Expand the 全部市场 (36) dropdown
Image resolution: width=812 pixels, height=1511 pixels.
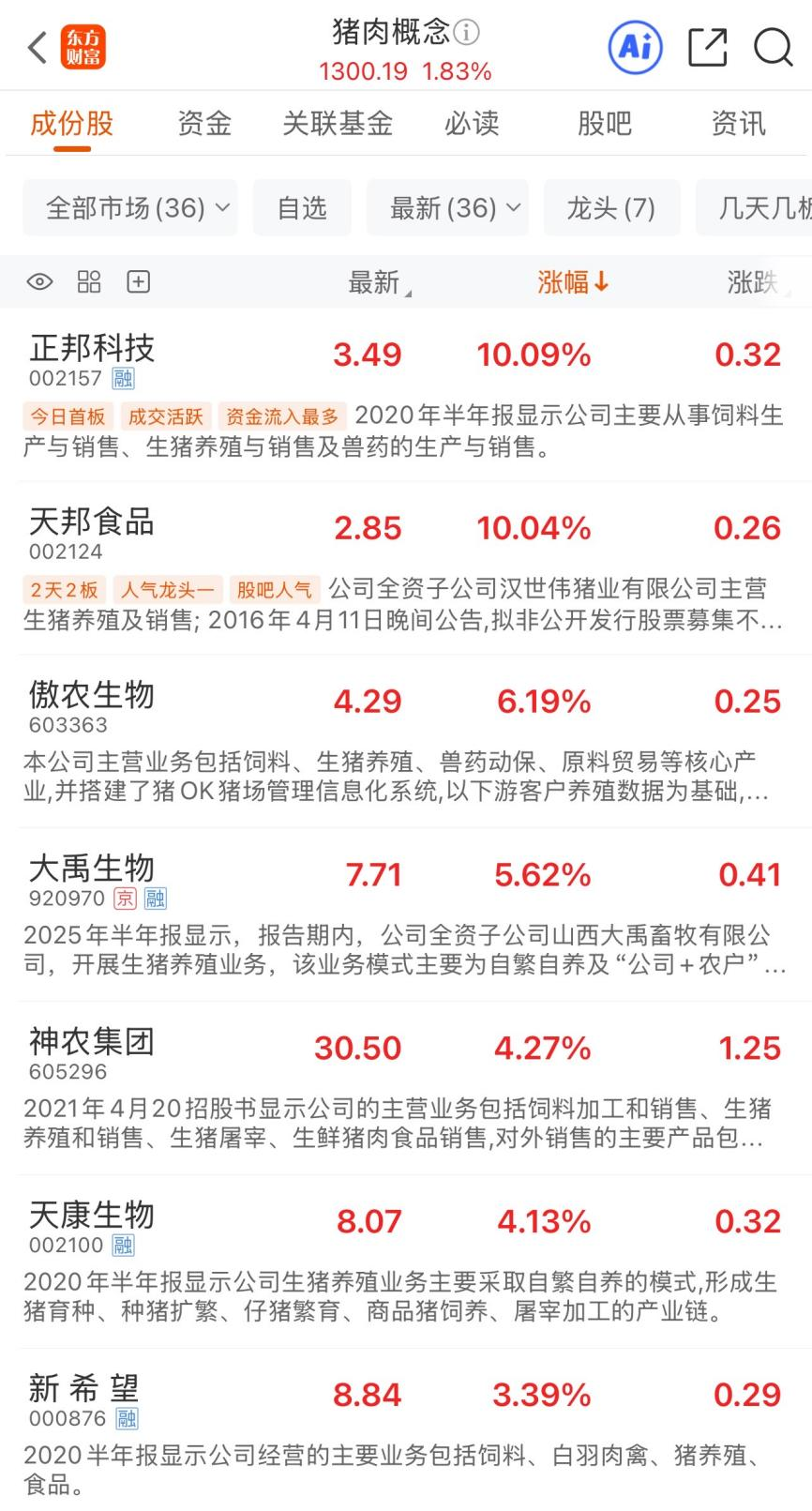130,207
